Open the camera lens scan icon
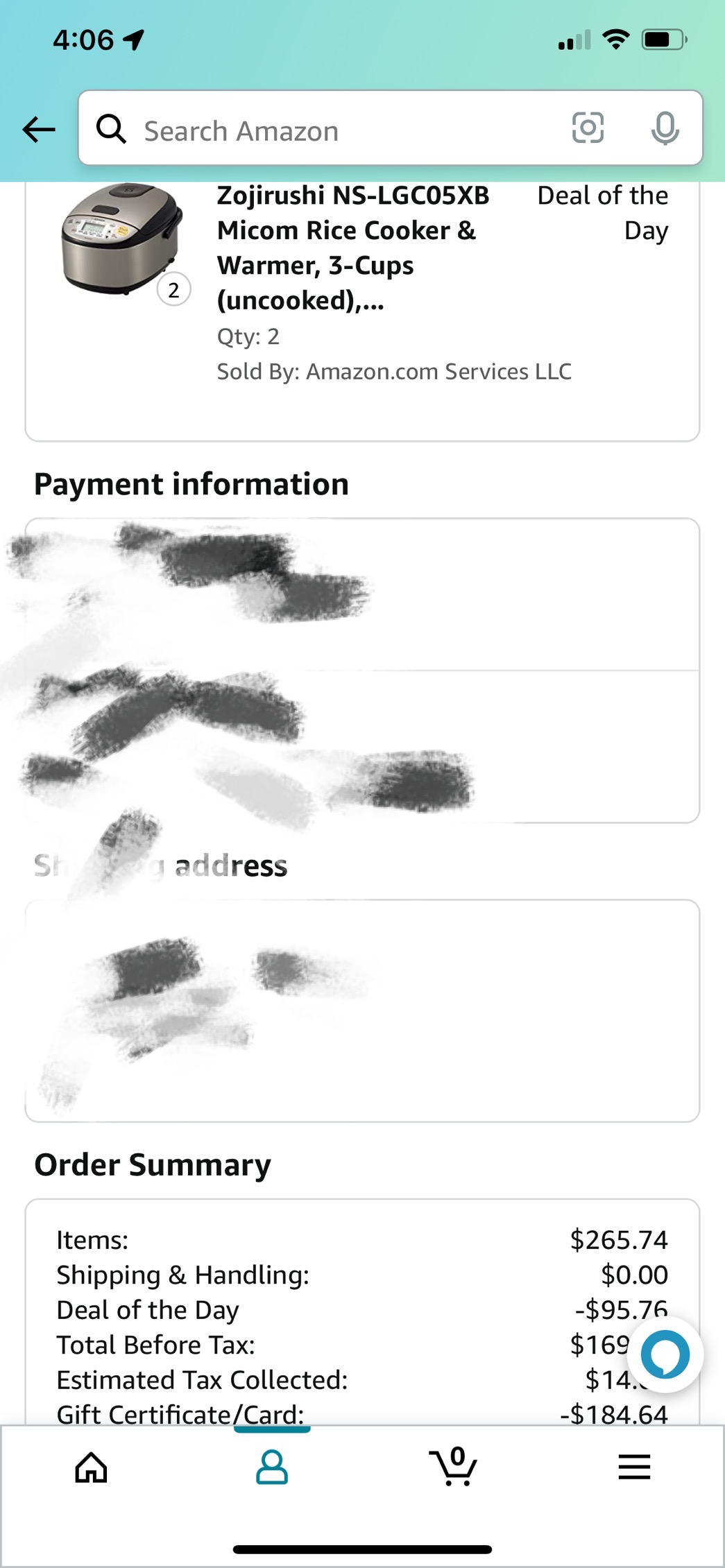 [588, 128]
